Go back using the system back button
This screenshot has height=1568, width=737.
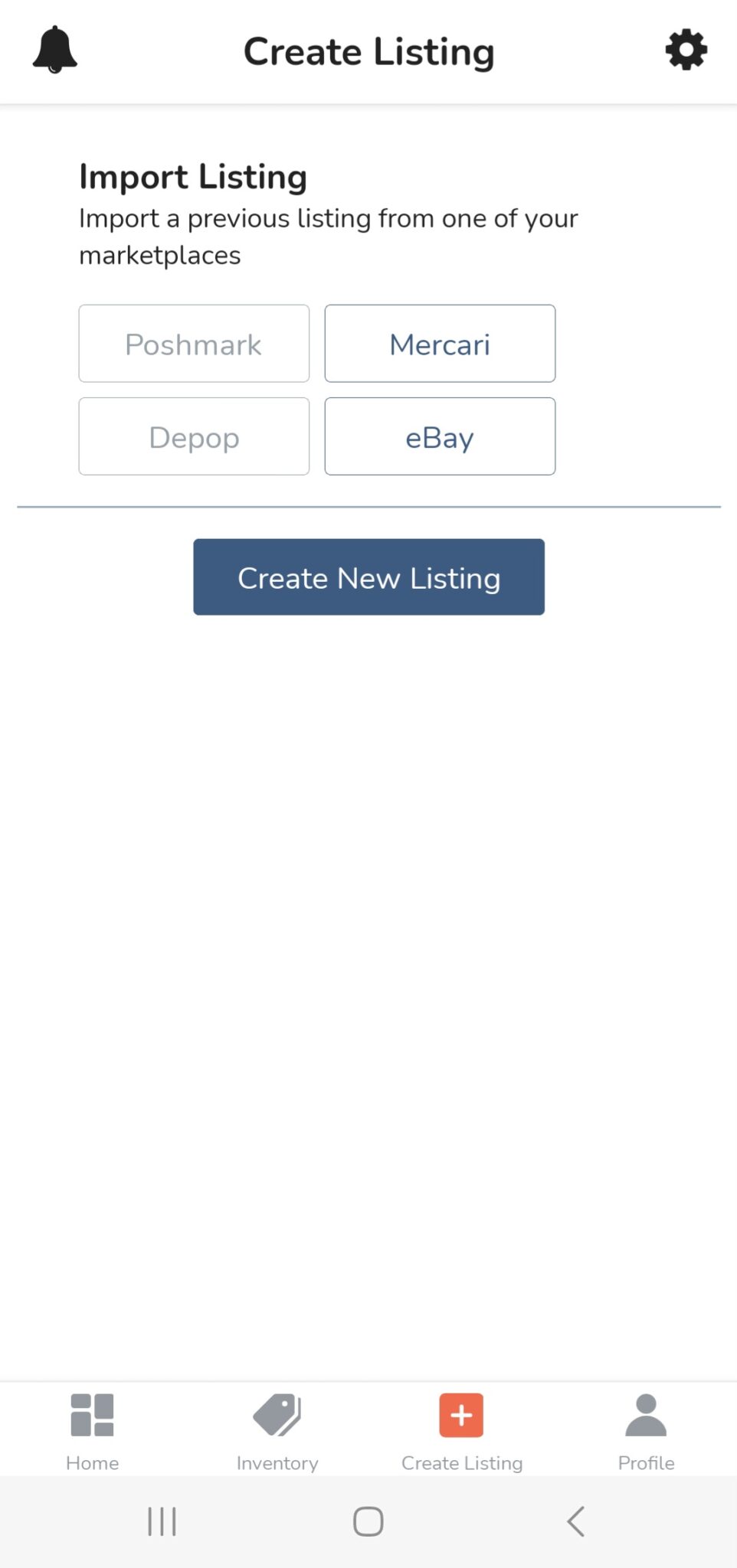click(x=576, y=1521)
